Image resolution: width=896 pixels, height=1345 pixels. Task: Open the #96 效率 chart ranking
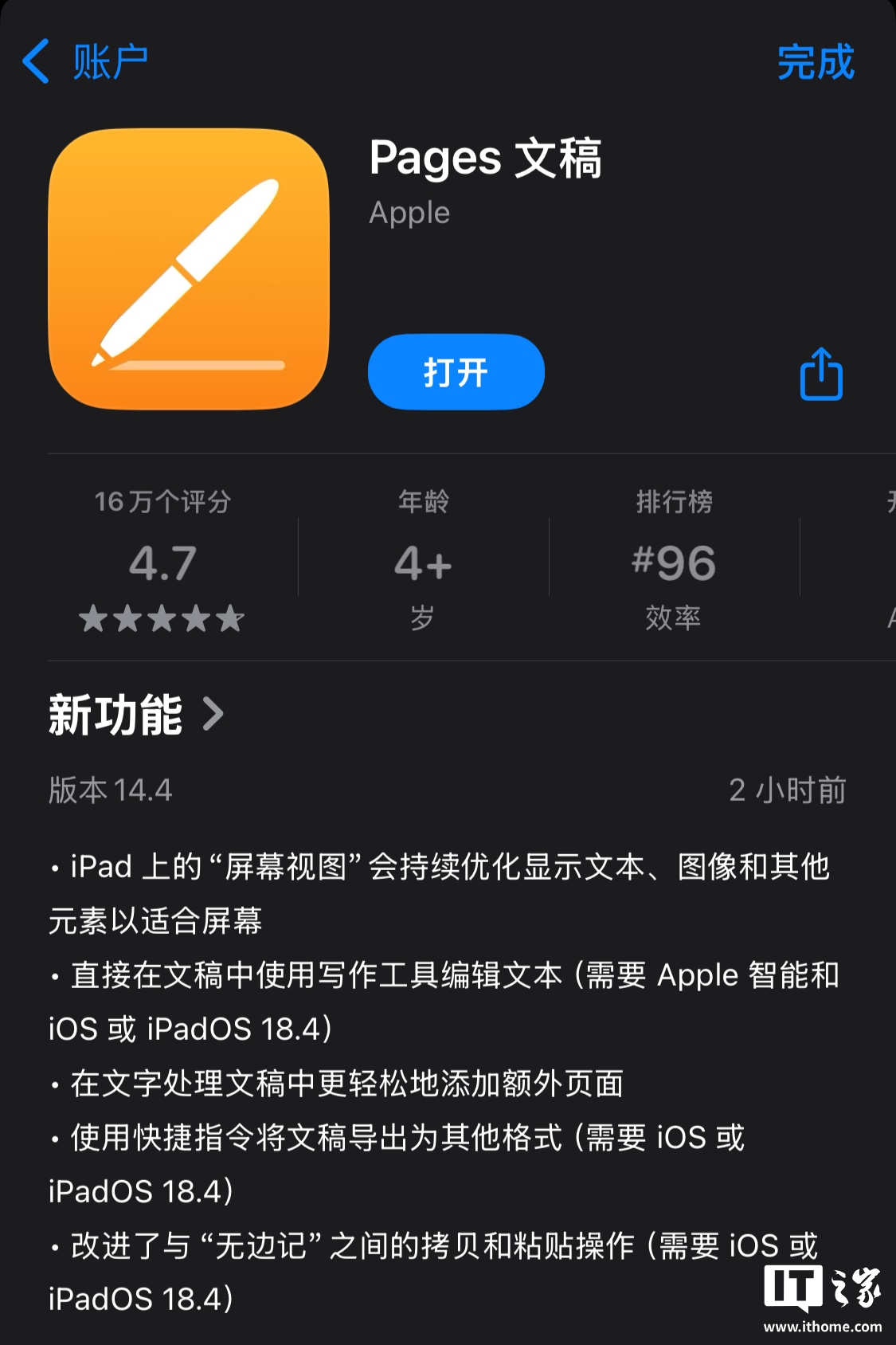point(673,561)
